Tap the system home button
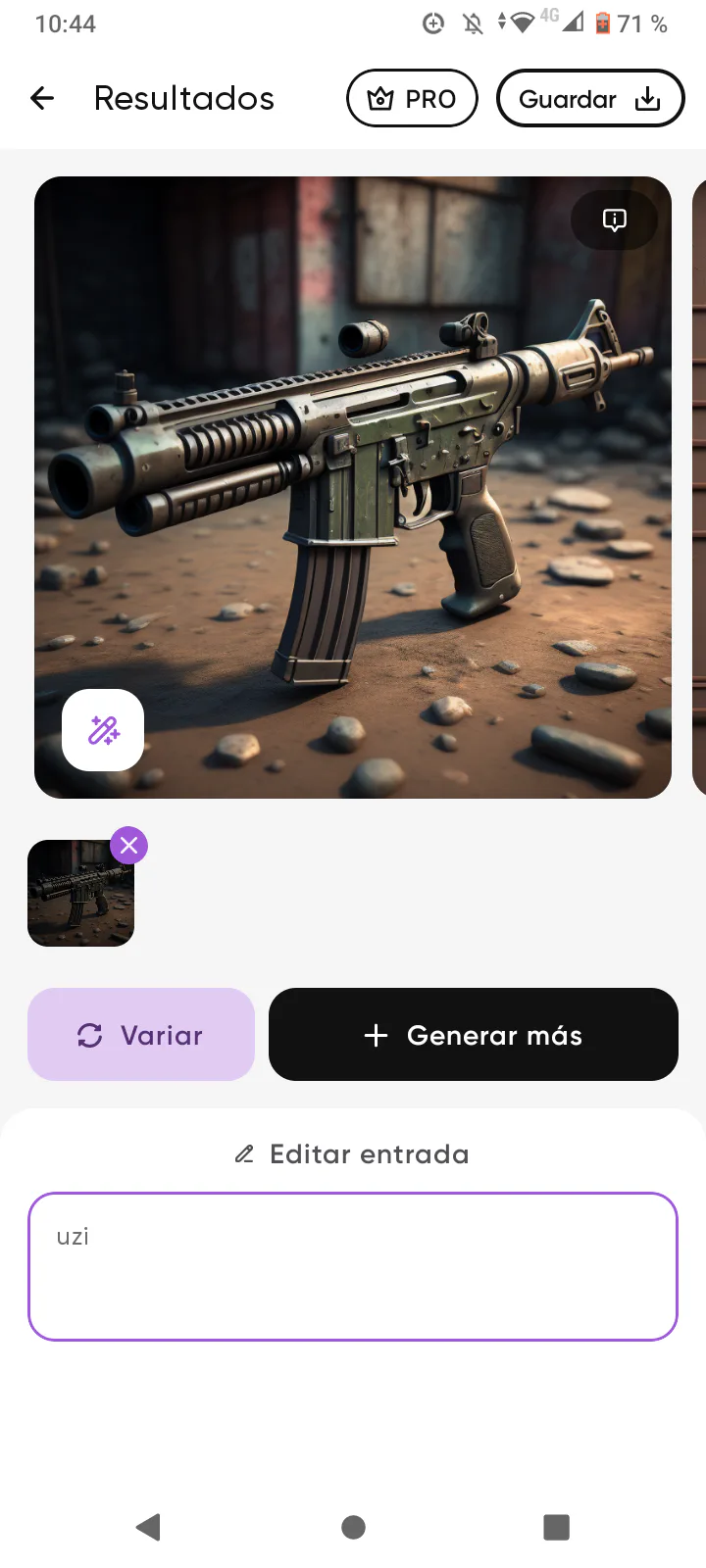This screenshot has height=1568, width=706. pos(353,1527)
